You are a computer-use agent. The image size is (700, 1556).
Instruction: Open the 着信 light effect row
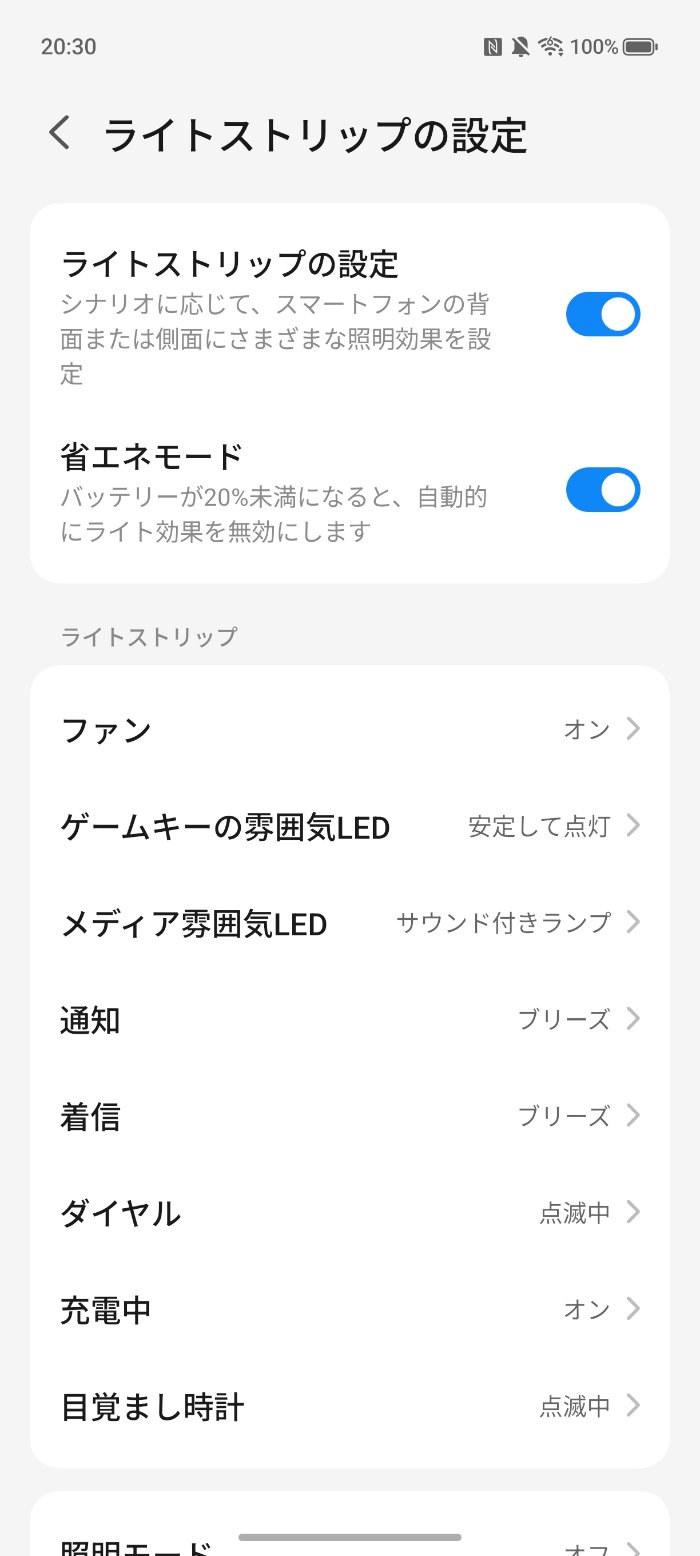pyautogui.click(x=350, y=1116)
